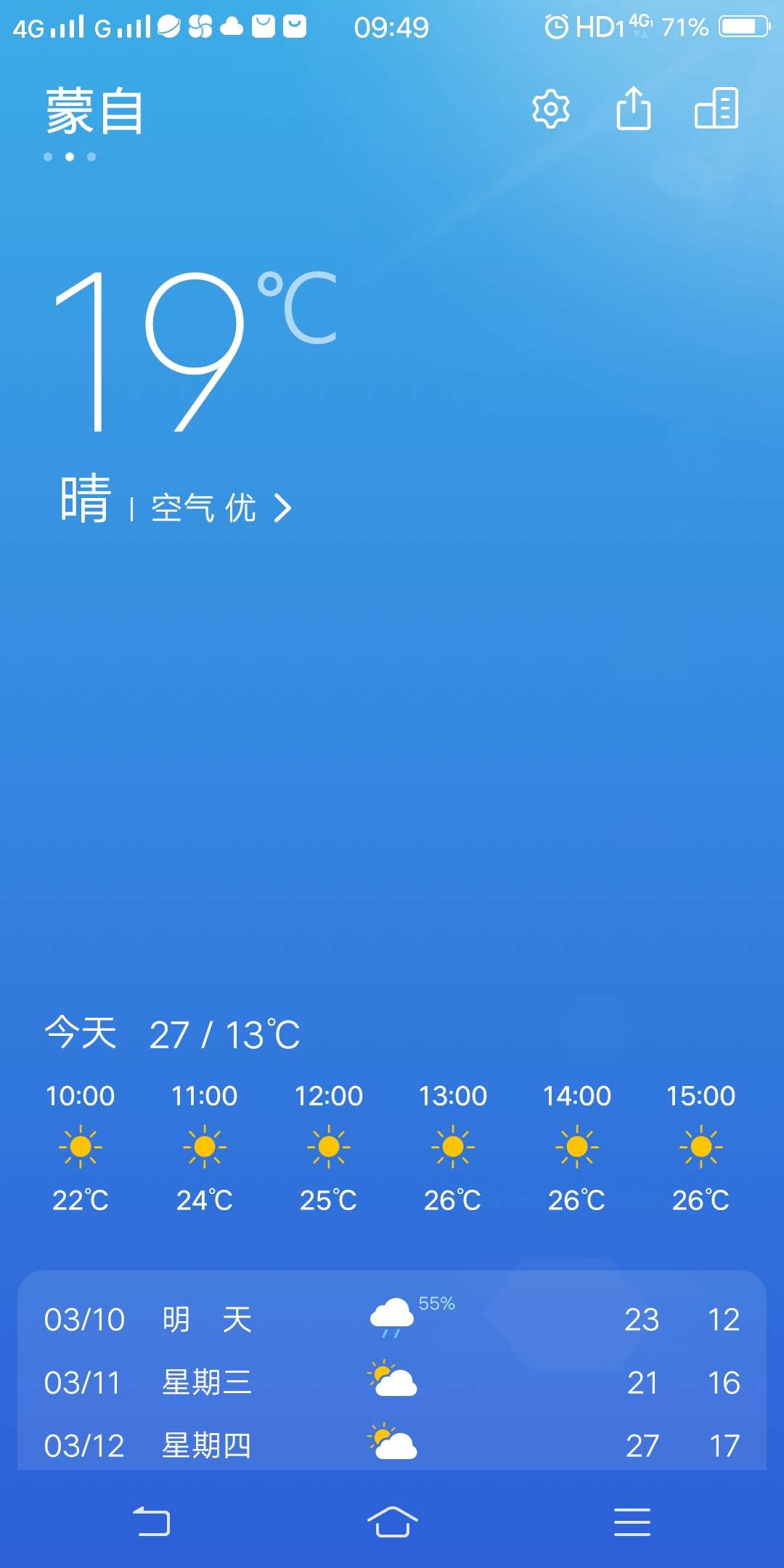Open the air quality details via 空气 优
The width and height of the screenshot is (784, 1568).
point(203,508)
